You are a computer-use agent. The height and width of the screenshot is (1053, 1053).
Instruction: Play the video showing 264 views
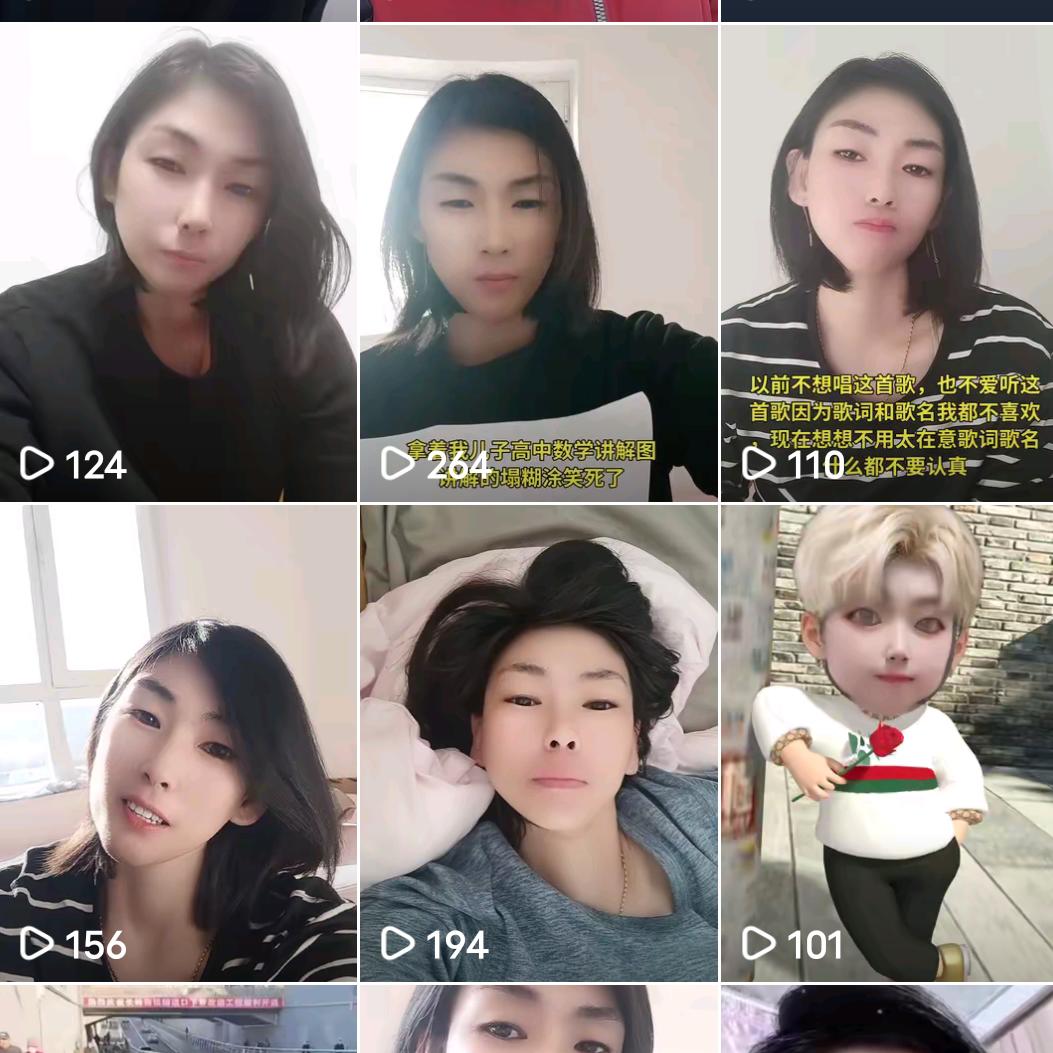click(x=538, y=262)
